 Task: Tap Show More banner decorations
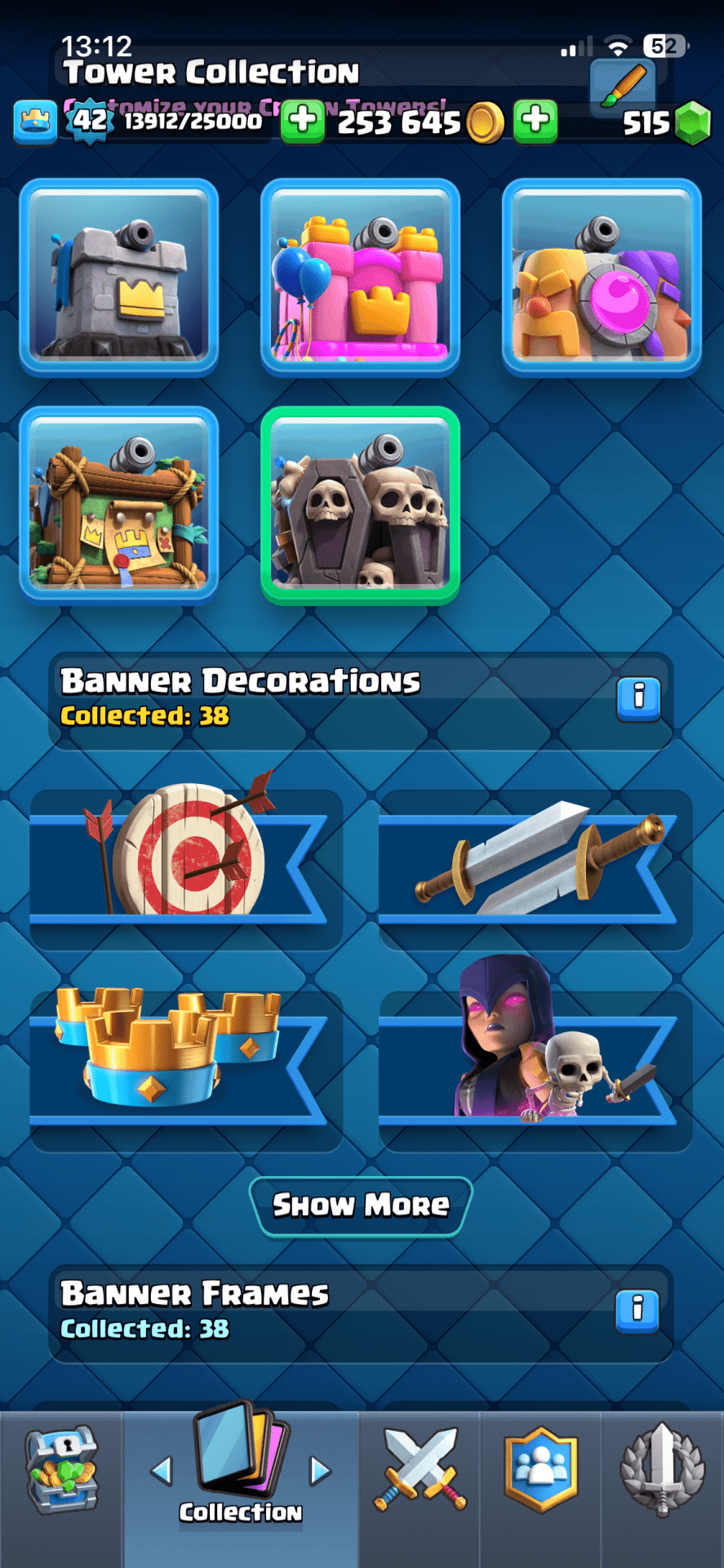[x=360, y=1205]
